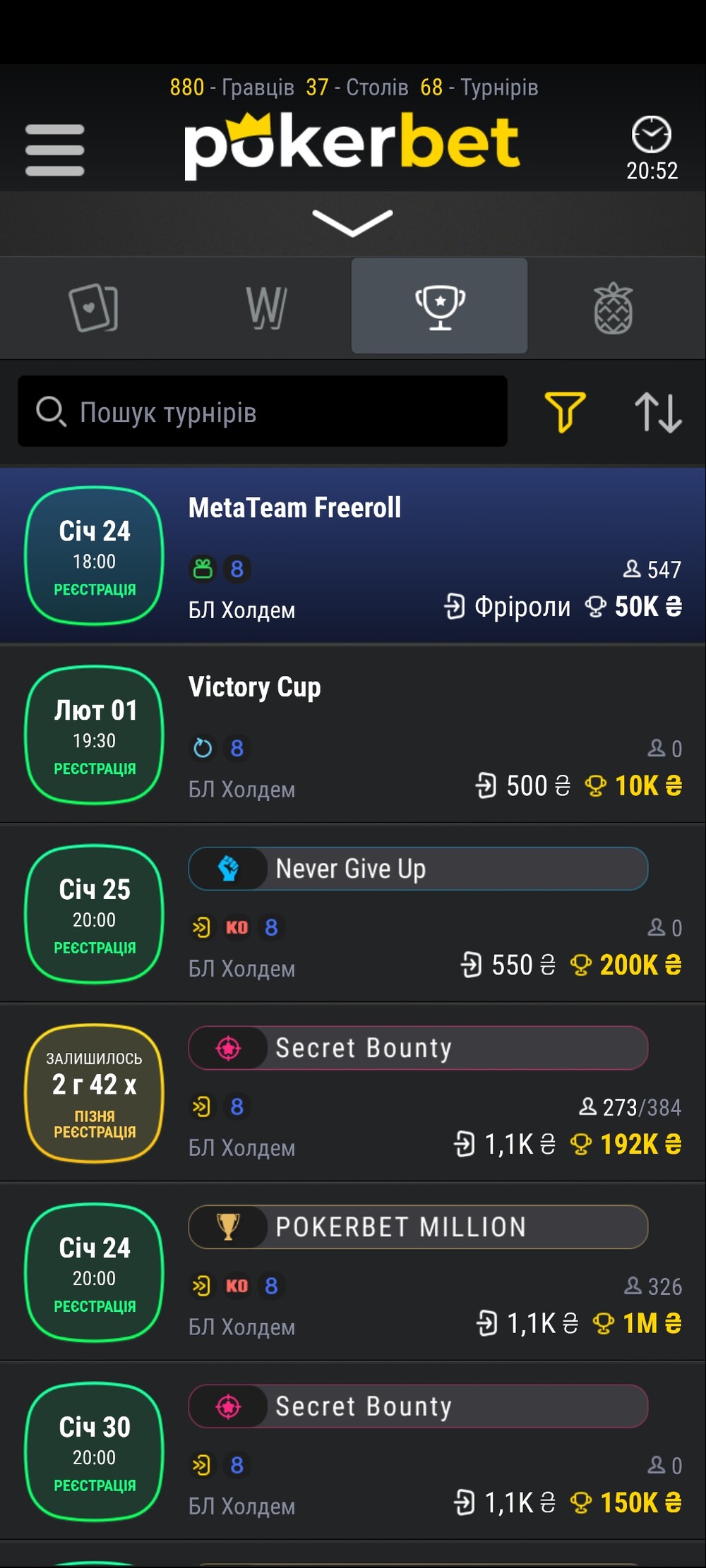Open the hamburger menu
This screenshot has height=1568, width=706.
[55, 150]
